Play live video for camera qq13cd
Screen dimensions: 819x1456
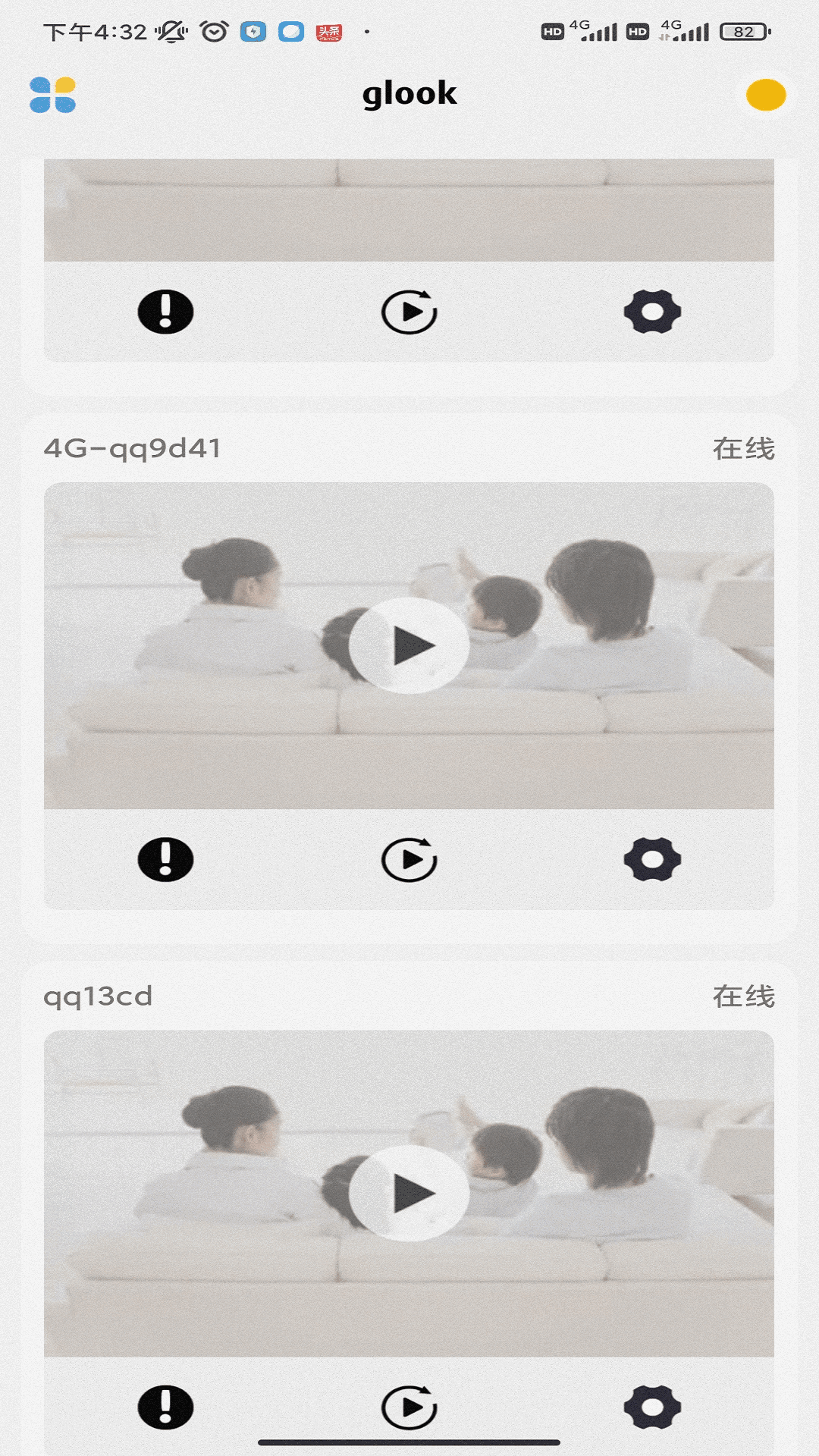point(409,1193)
